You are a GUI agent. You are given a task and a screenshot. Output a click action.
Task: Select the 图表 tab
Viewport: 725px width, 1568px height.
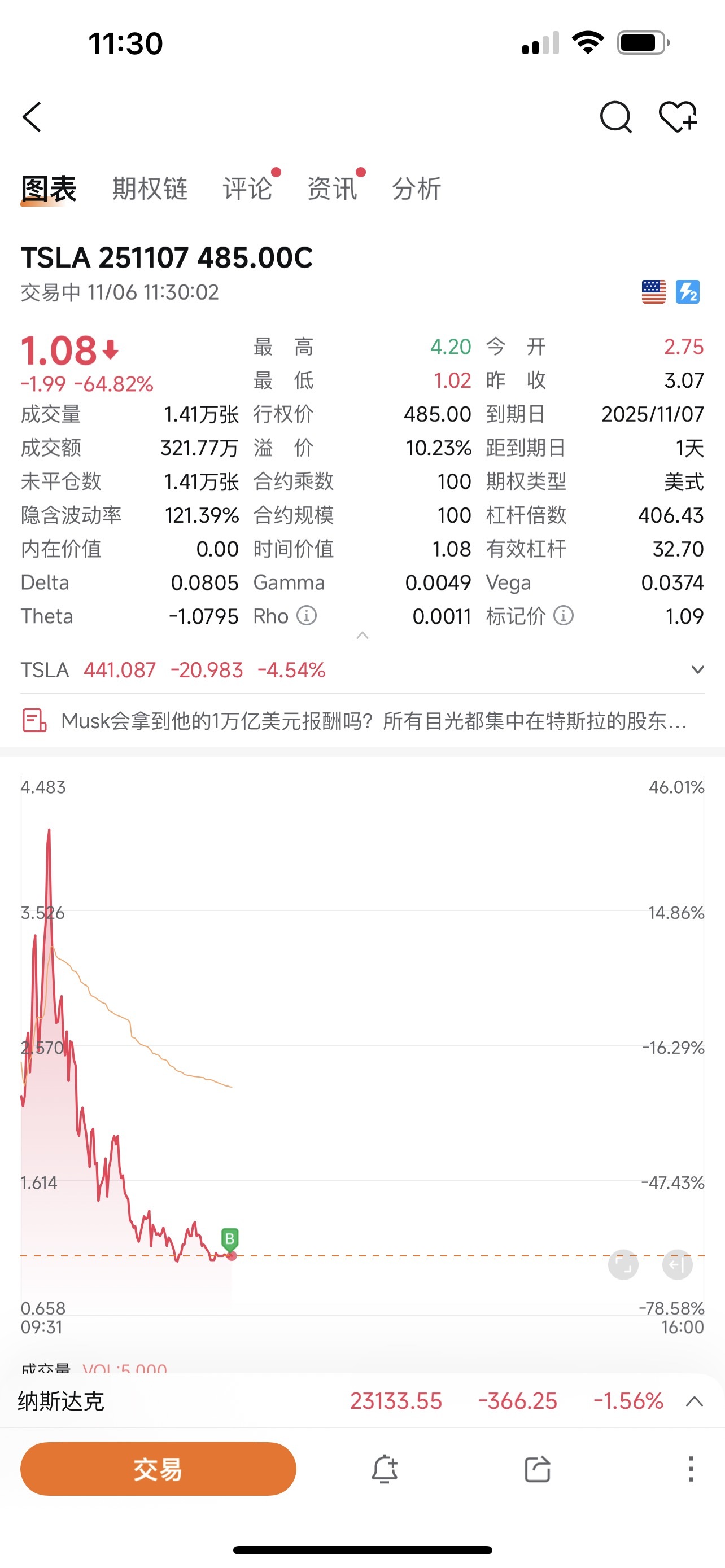point(49,188)
